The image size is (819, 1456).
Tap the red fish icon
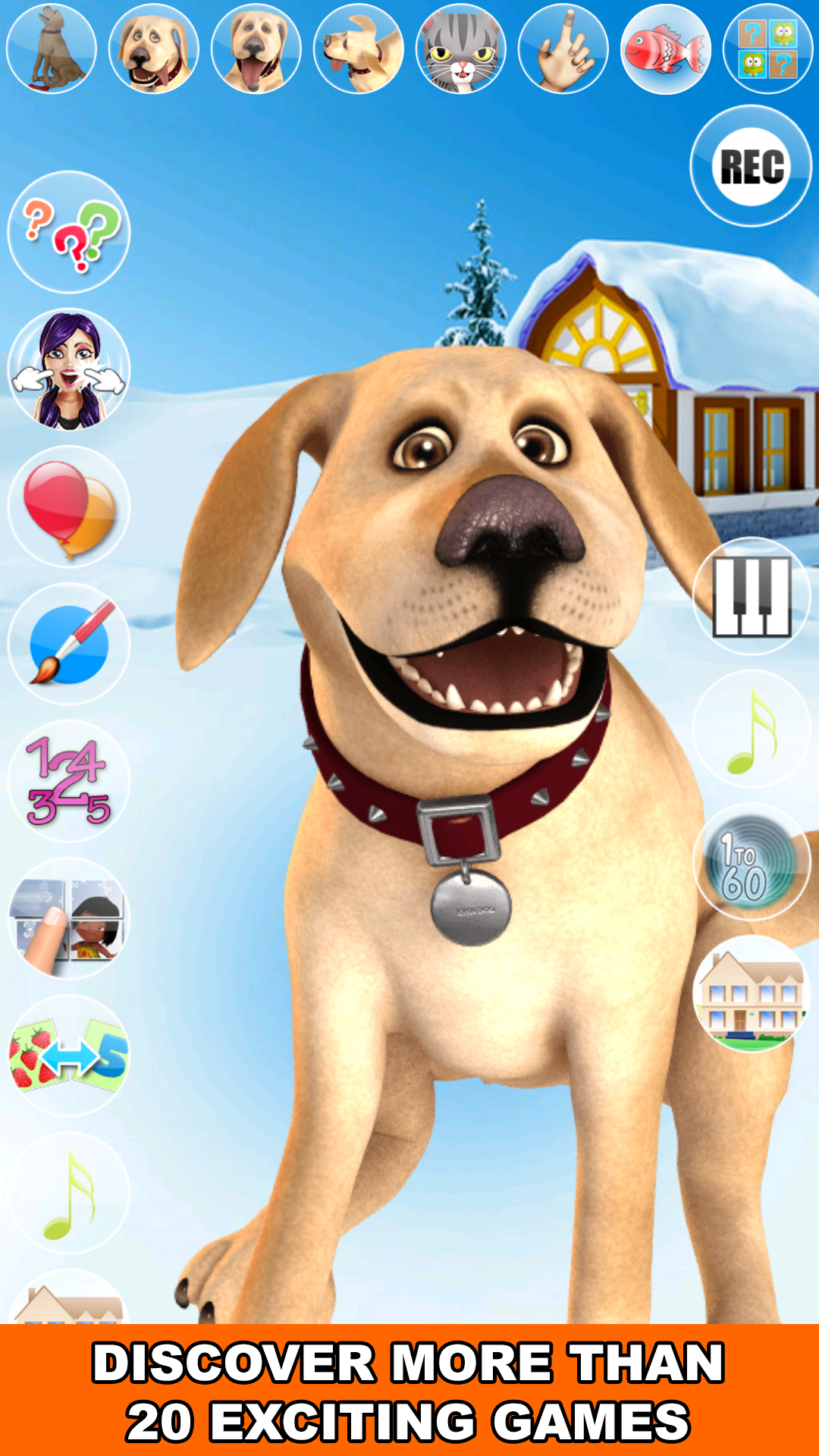[666, 49]
